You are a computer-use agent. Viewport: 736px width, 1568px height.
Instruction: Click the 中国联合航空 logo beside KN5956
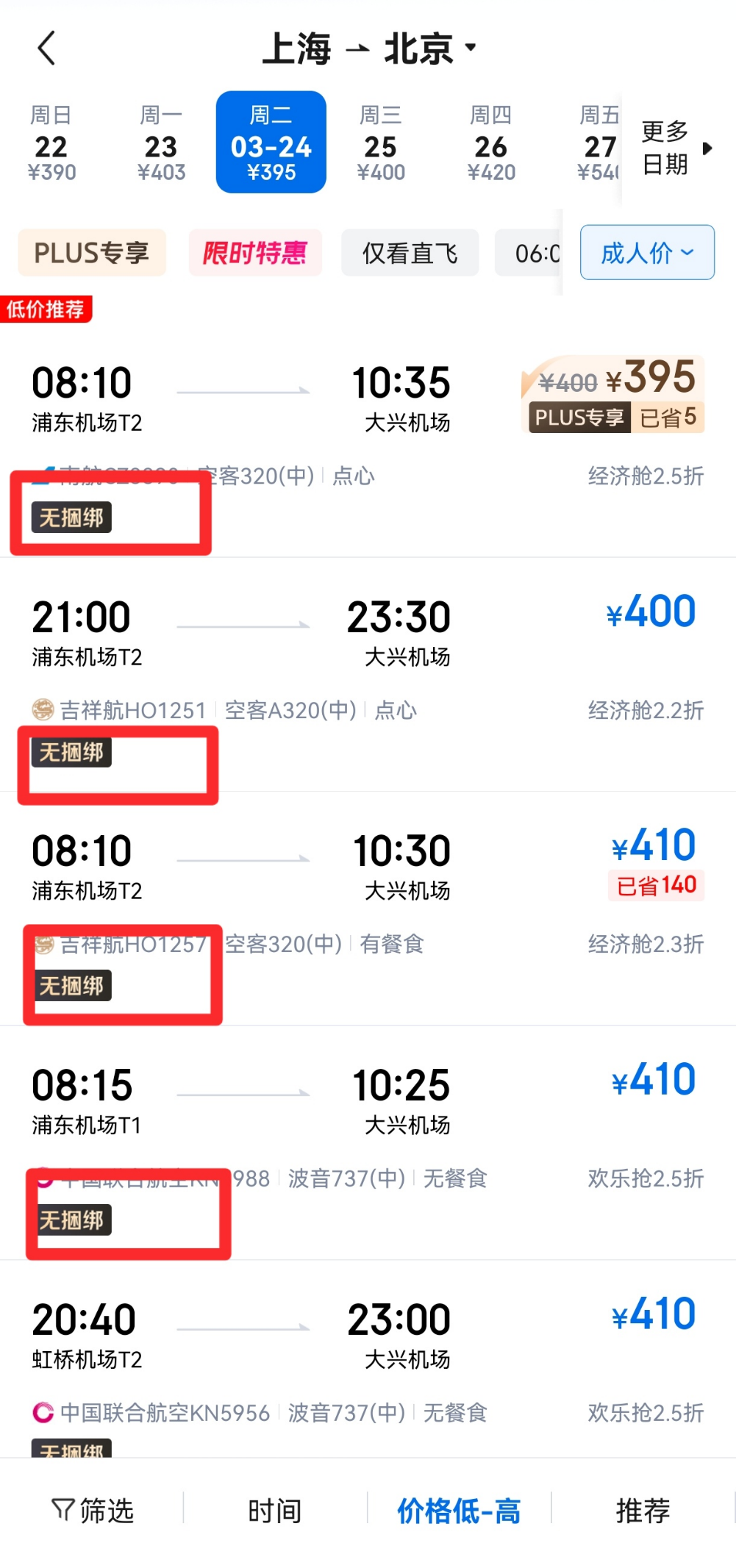pos(42,1412)
